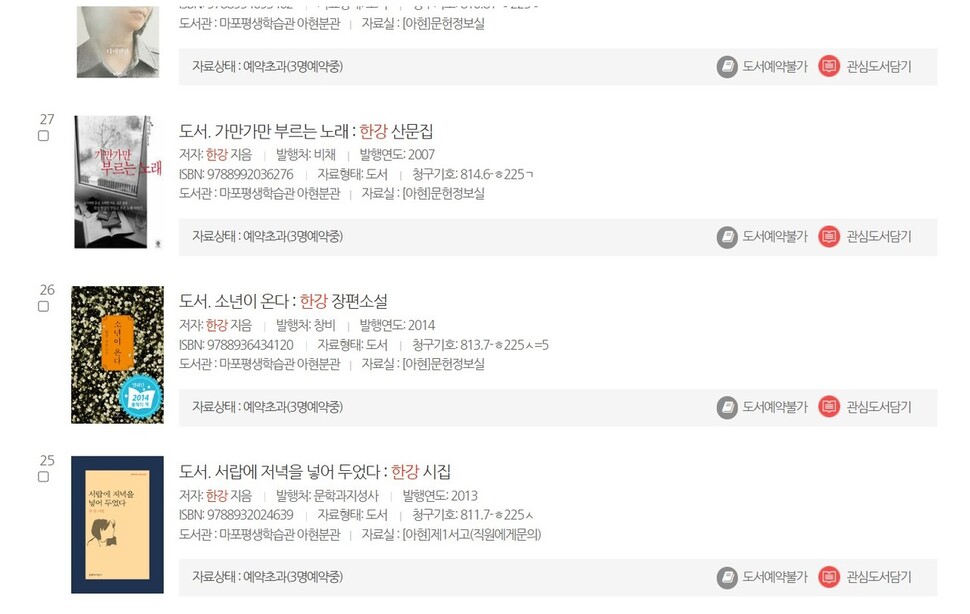The width and height of the screenshot is (970, 614).
Task: Tap the cover image of 서랍에 저녁을 넣어 두었다
Action: coord(117,524)
